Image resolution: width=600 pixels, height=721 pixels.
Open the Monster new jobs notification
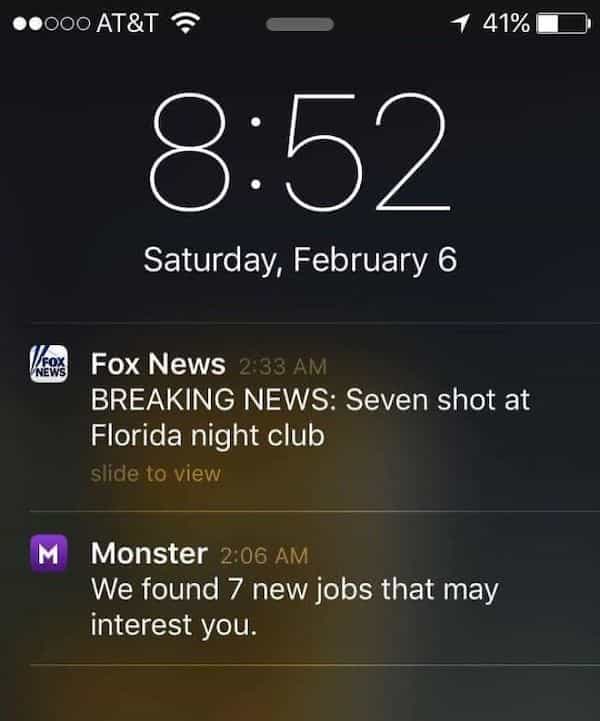pos(295,590)
